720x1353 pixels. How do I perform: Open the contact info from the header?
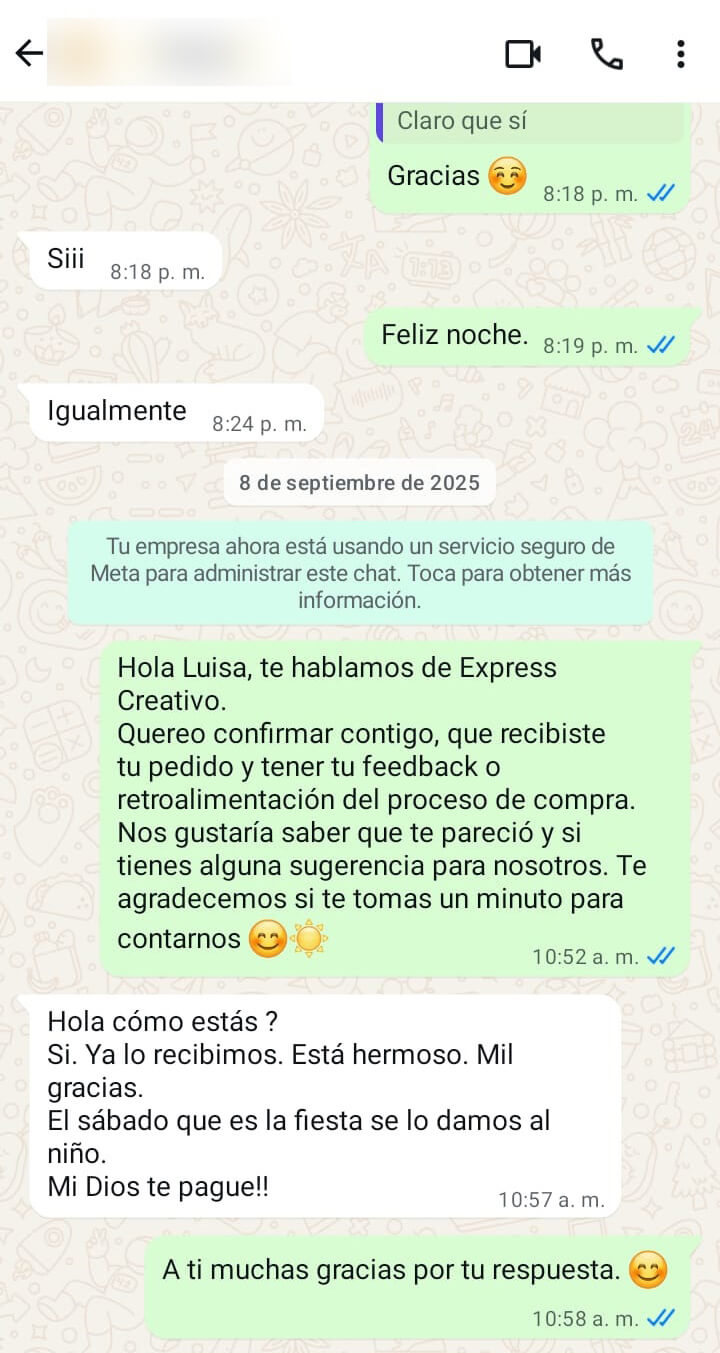pyautogui.click(x=170, y=53)
